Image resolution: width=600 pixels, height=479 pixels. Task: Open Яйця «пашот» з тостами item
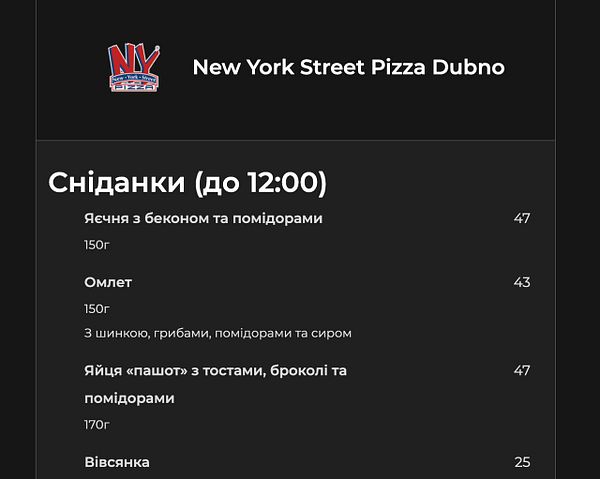[215, 371]
